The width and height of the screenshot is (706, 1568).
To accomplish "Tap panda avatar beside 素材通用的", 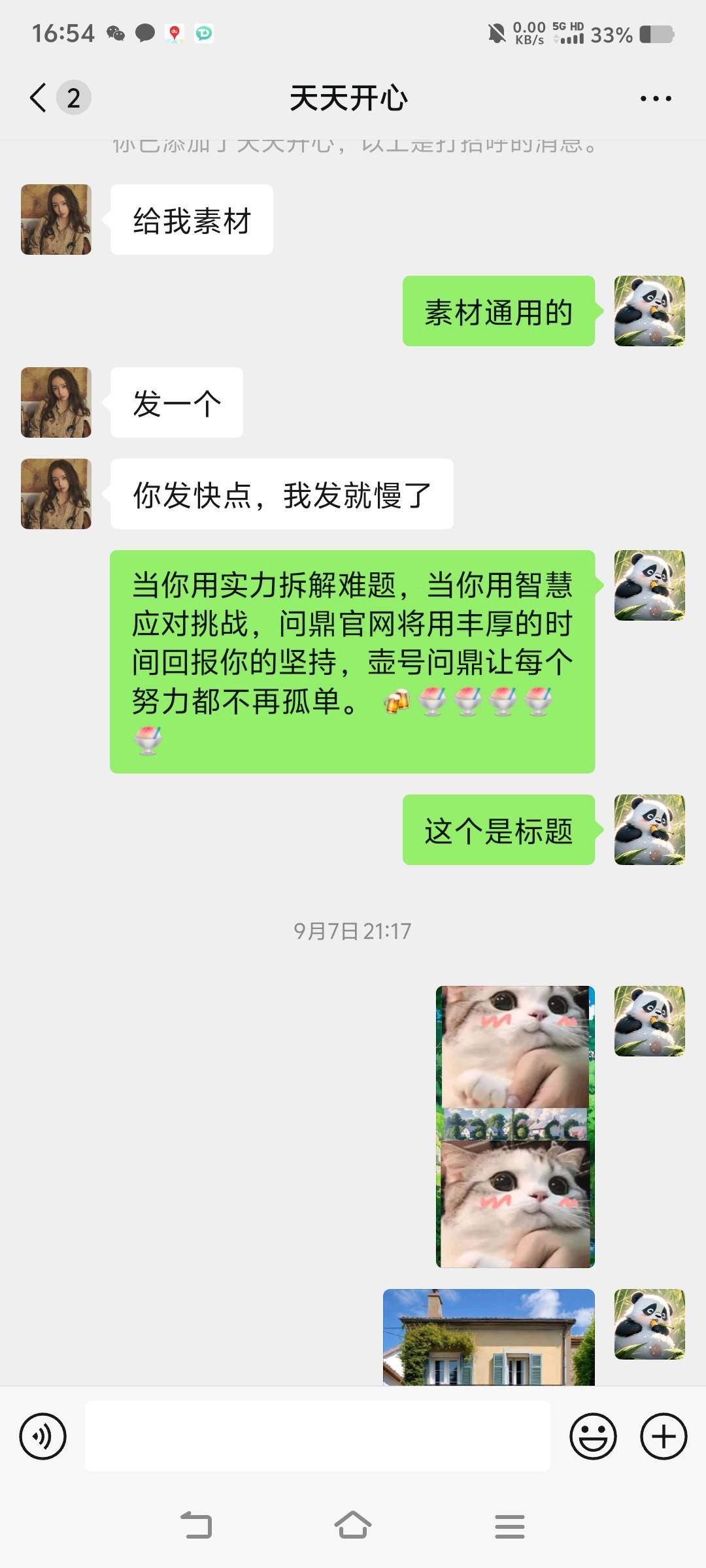I will [650, 311].
